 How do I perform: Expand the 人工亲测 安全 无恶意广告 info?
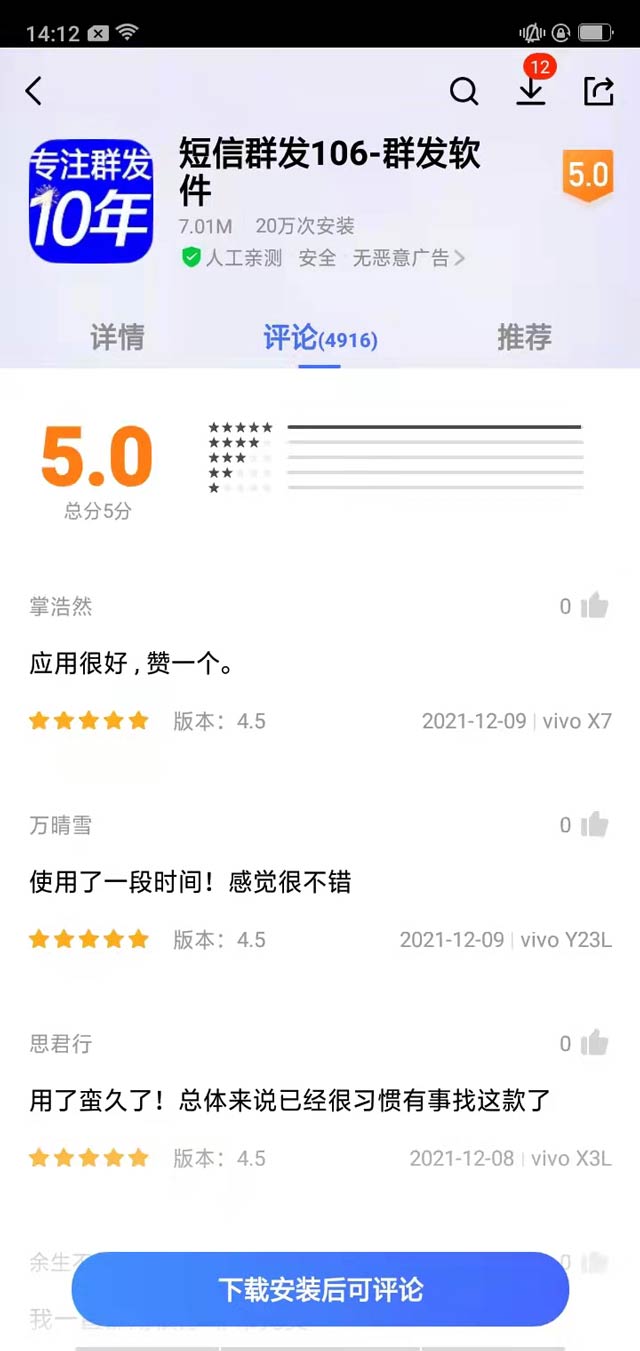[x=323, y=258]
